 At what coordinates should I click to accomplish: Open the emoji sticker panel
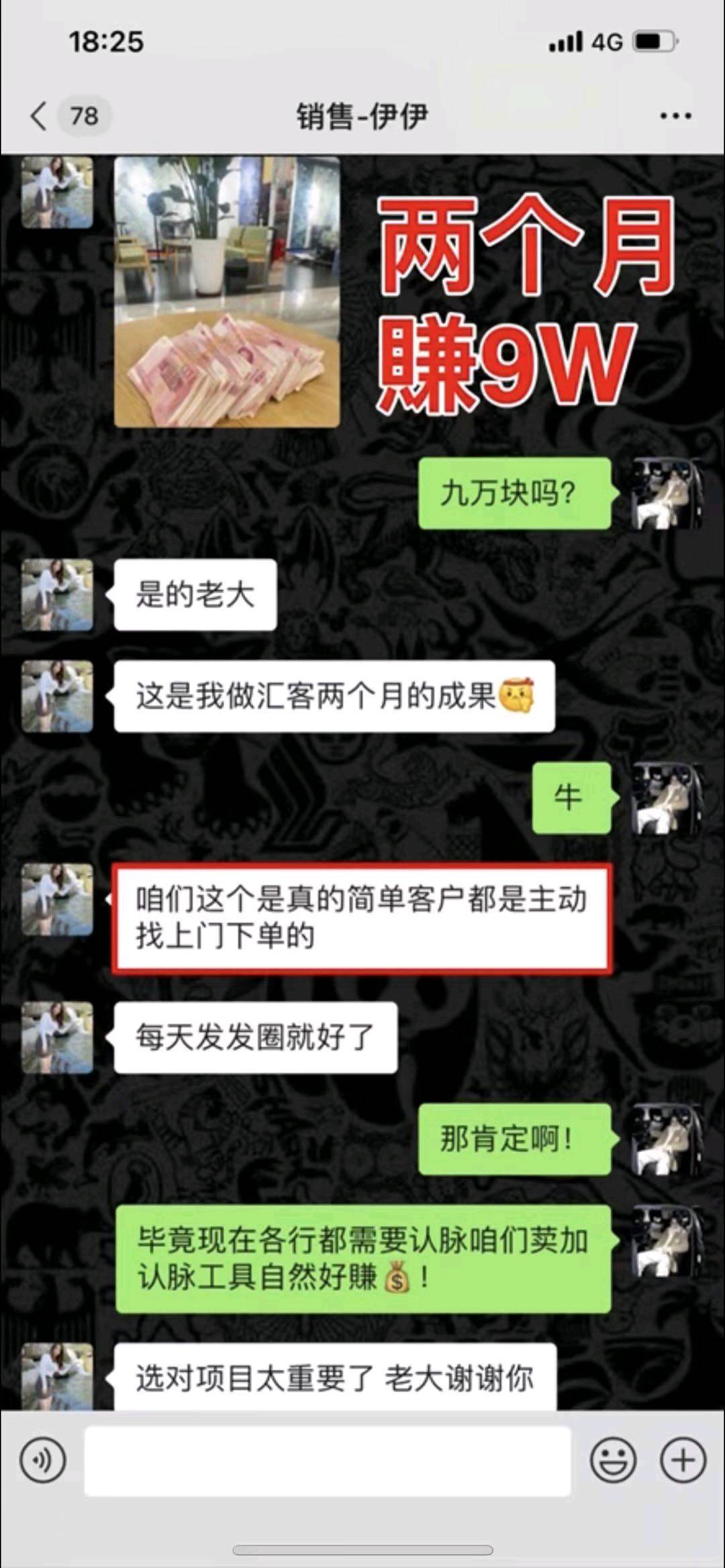point(613,1460)
